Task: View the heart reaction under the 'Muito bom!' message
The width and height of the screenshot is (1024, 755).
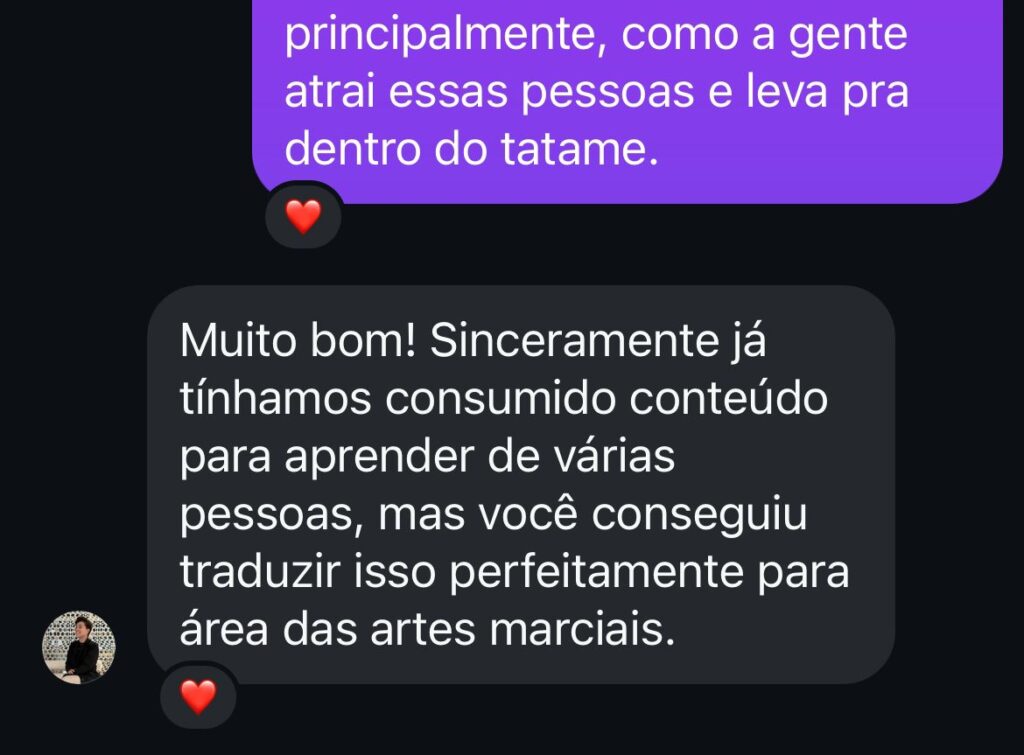Action: coord(198,696)
